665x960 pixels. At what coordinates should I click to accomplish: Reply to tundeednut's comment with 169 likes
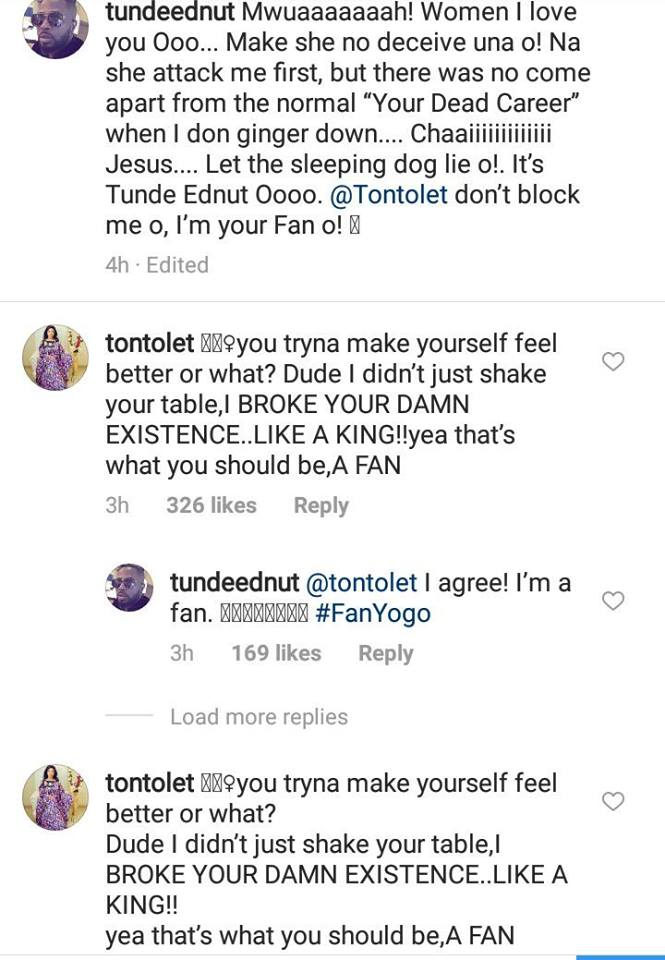(385, 653)
